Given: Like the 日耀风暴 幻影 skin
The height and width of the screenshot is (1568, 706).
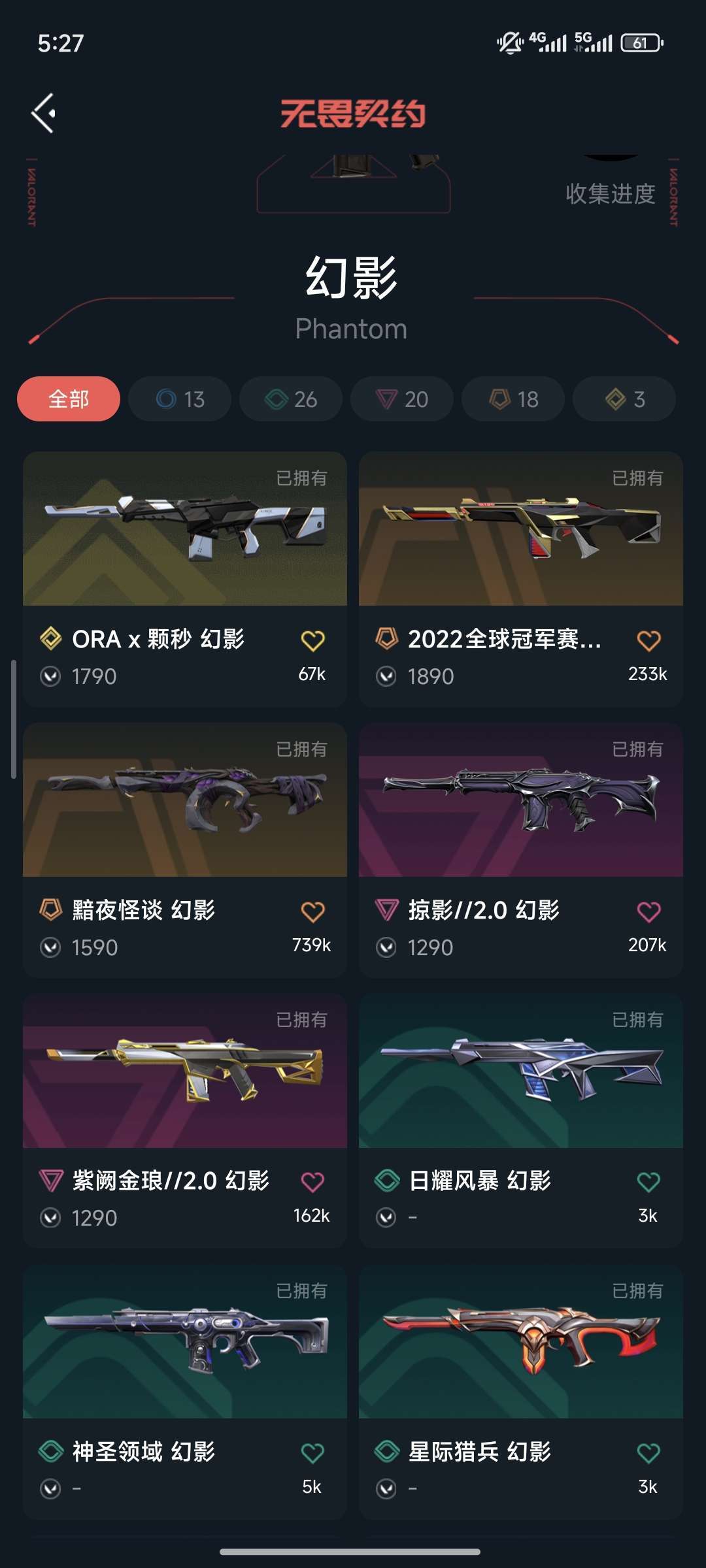Looking at the screenshot, I should pyautogui.click(x=648, y=1183).
